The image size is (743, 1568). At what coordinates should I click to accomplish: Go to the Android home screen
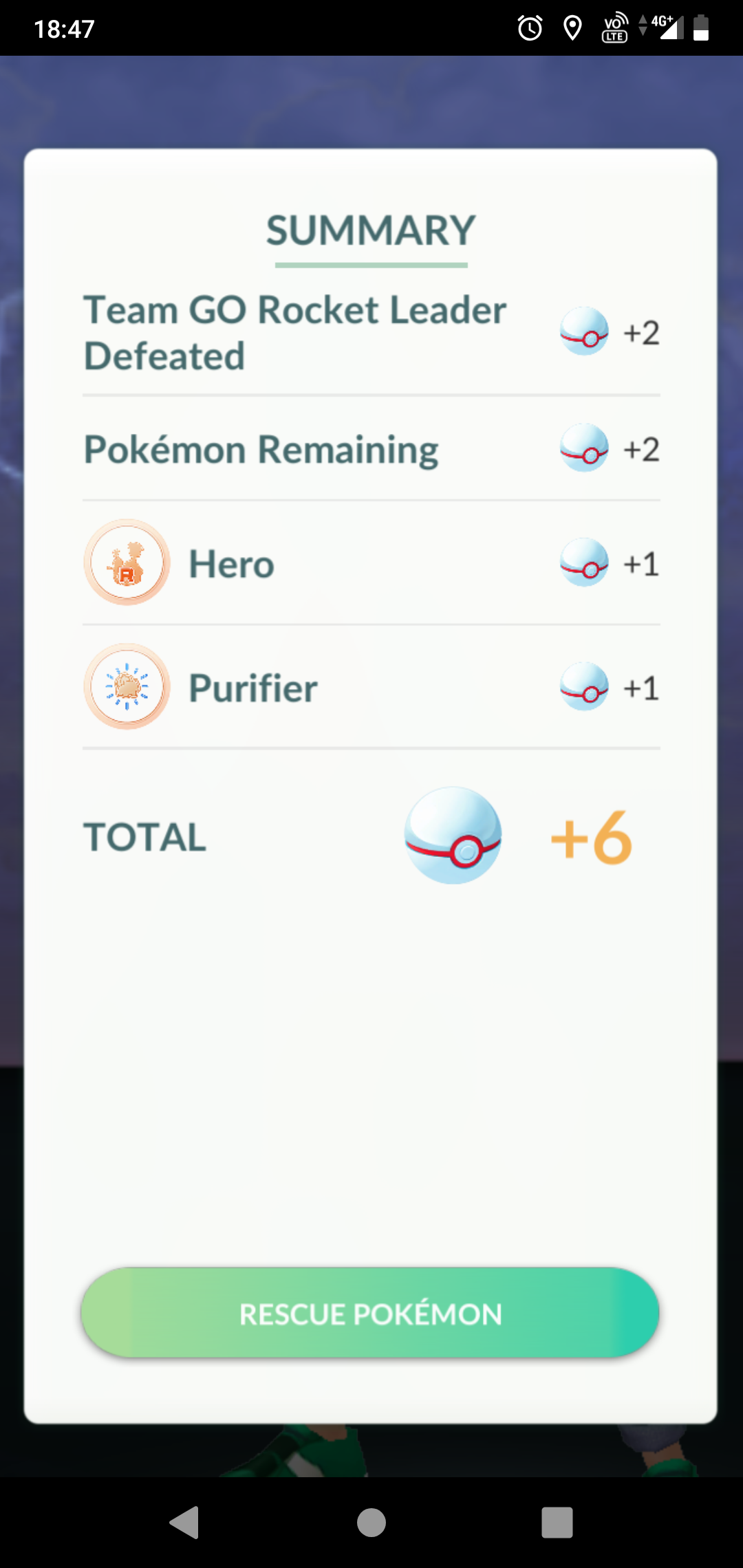point(371,1521)
